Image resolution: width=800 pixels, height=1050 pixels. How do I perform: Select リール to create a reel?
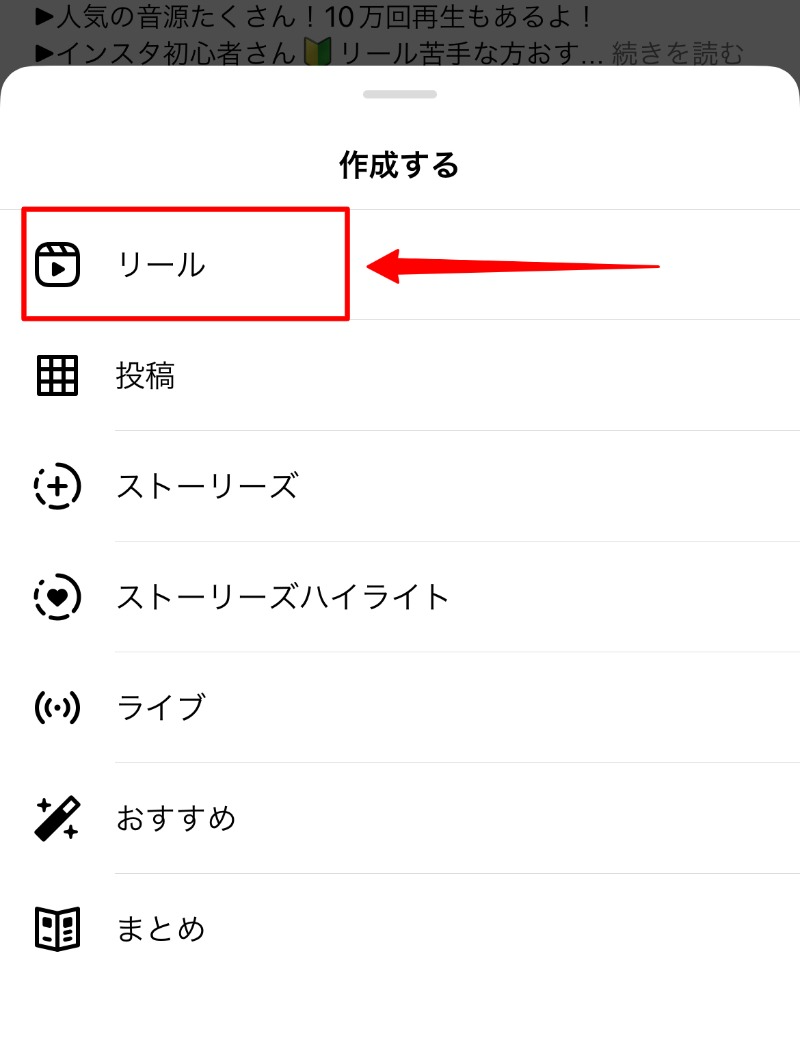160,265
